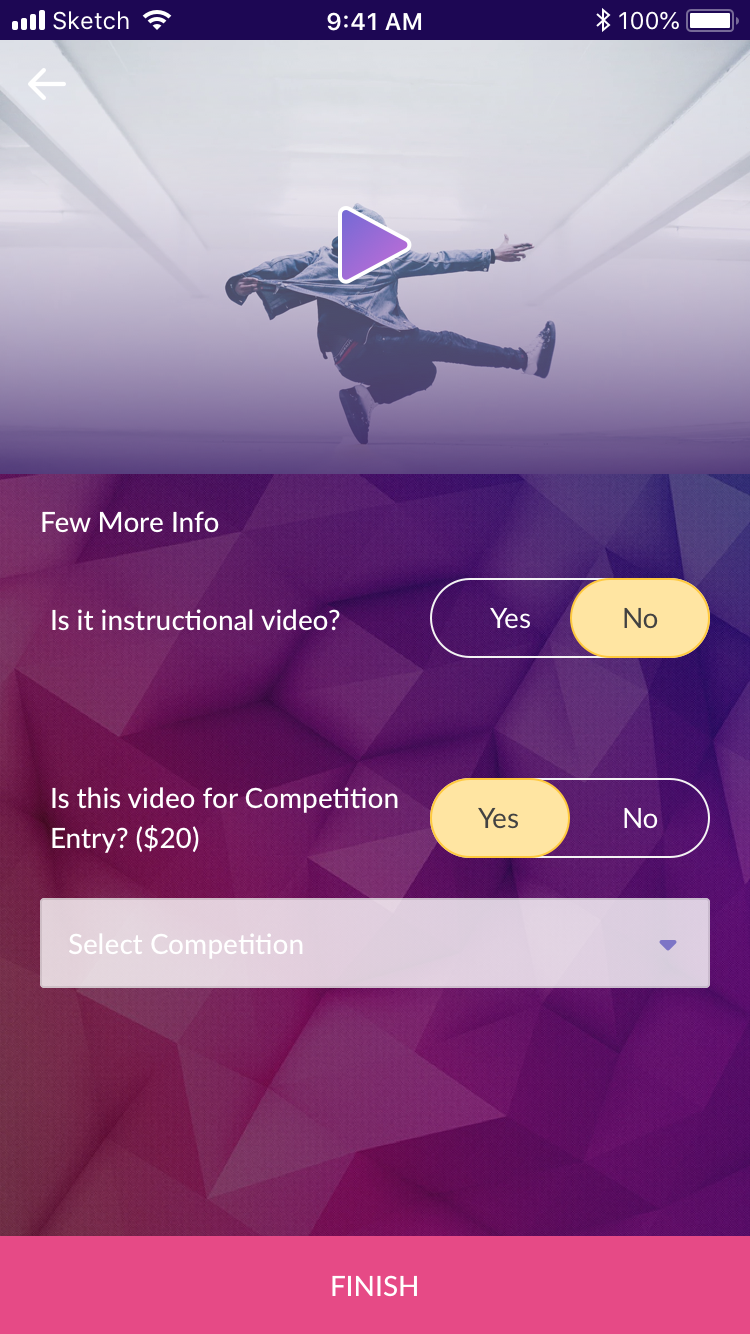
Task: Select Yes for instructional video
Action: [x=510, y=618]
